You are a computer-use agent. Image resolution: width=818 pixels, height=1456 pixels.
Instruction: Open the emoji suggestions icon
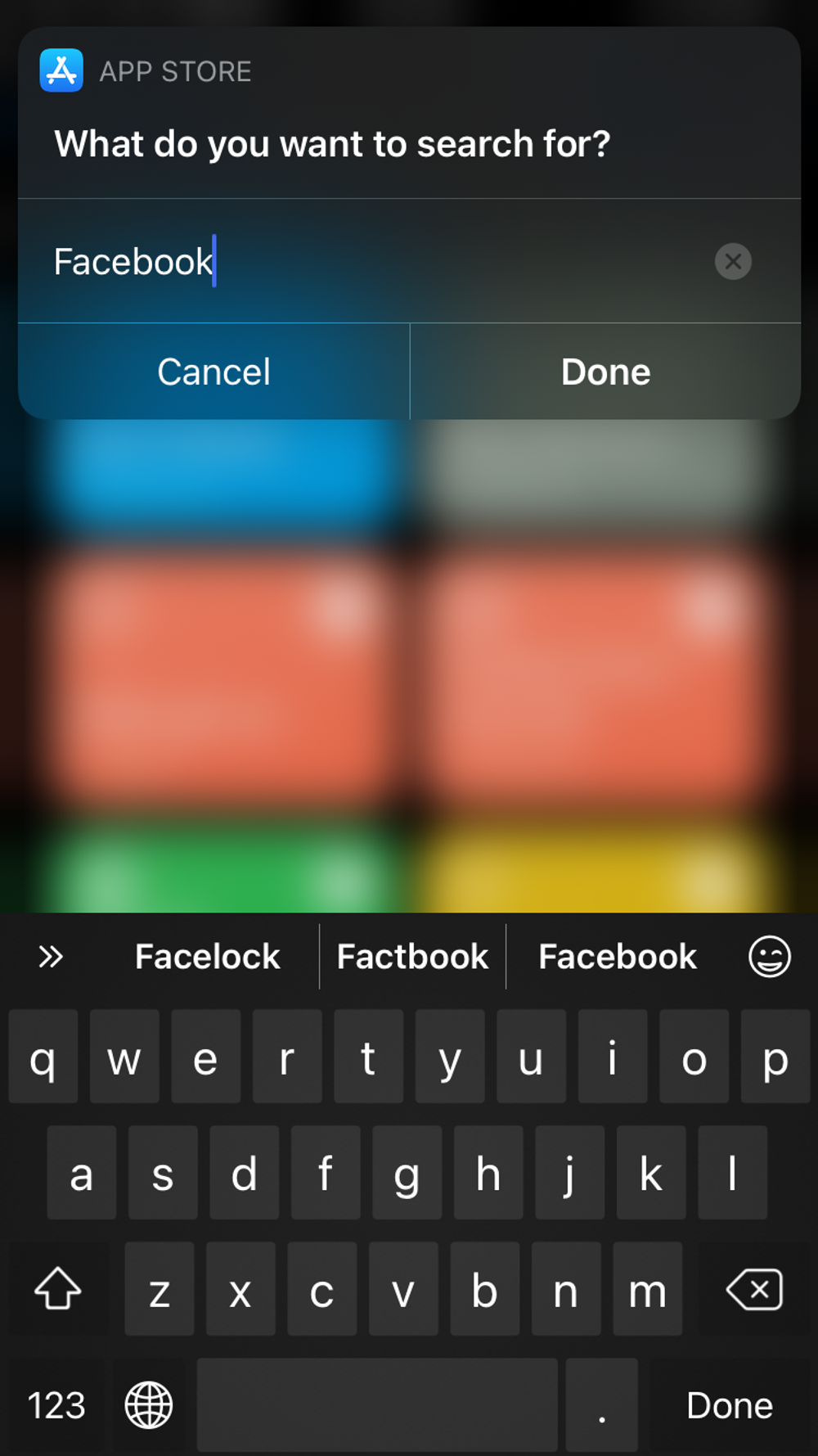coord(770,957)
